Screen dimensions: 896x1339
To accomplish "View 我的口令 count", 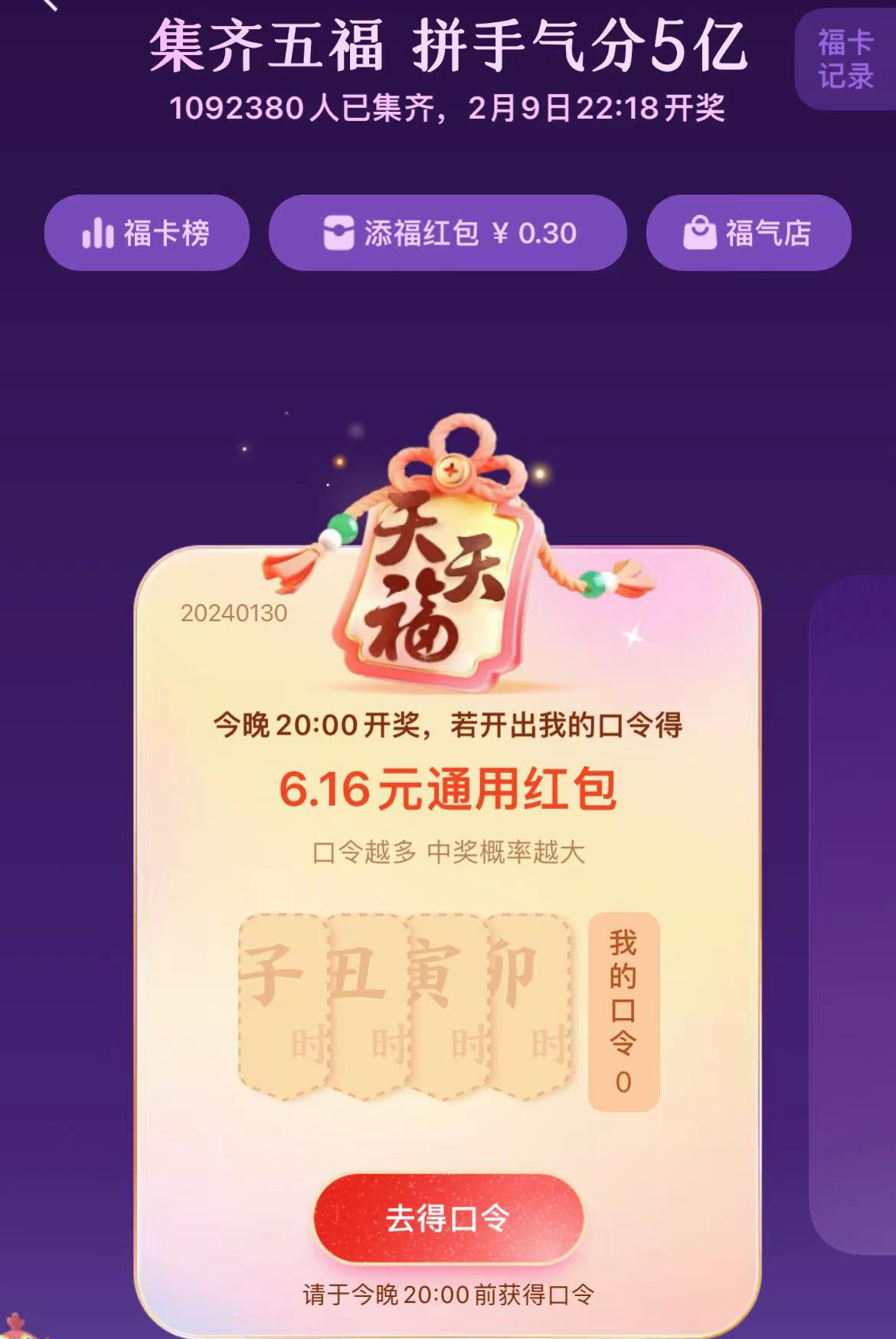I will [623, 1011].
